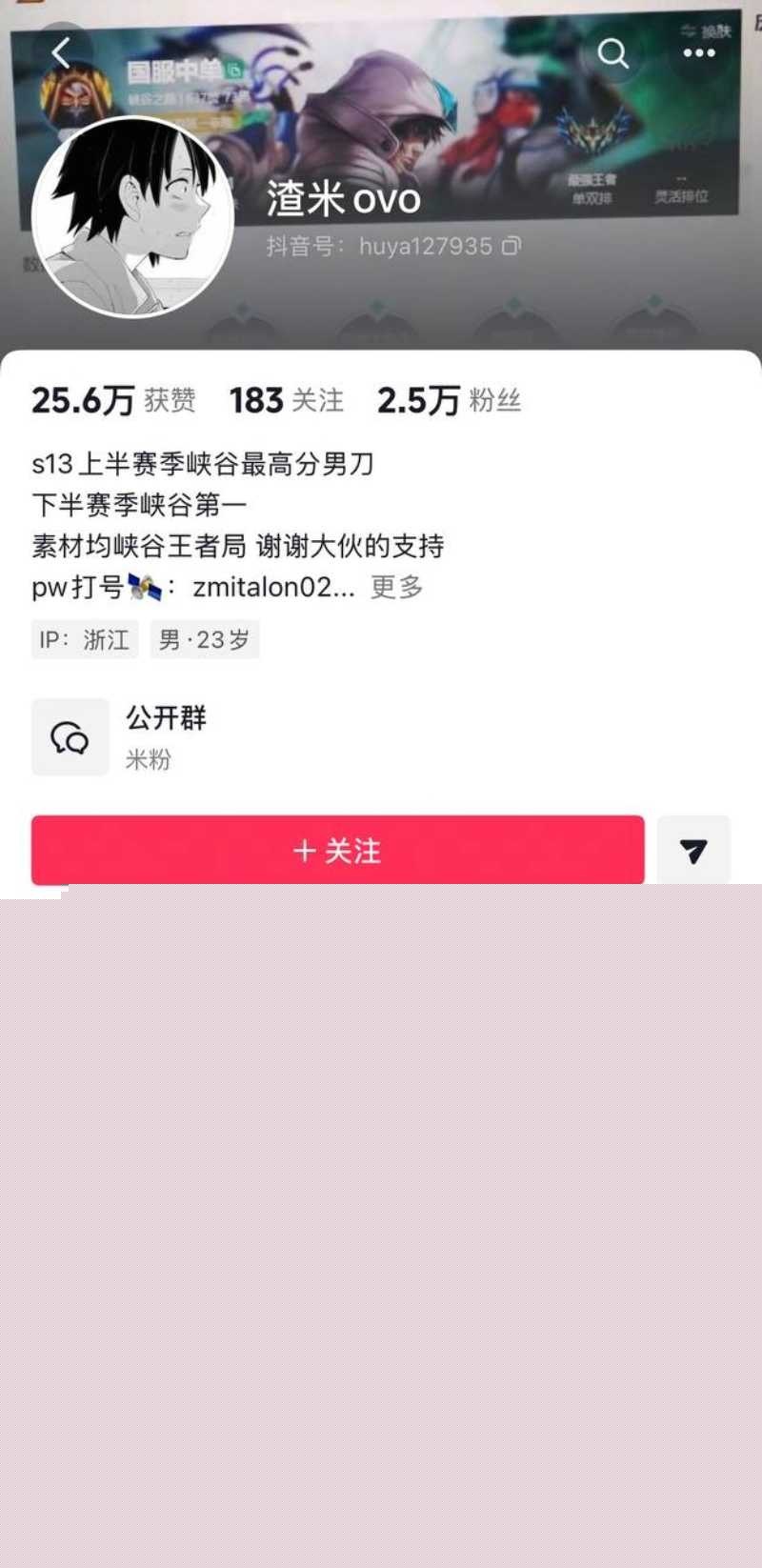Tap the 男·23岁 profile tag

pyautogui.click(x=205, y=639)
